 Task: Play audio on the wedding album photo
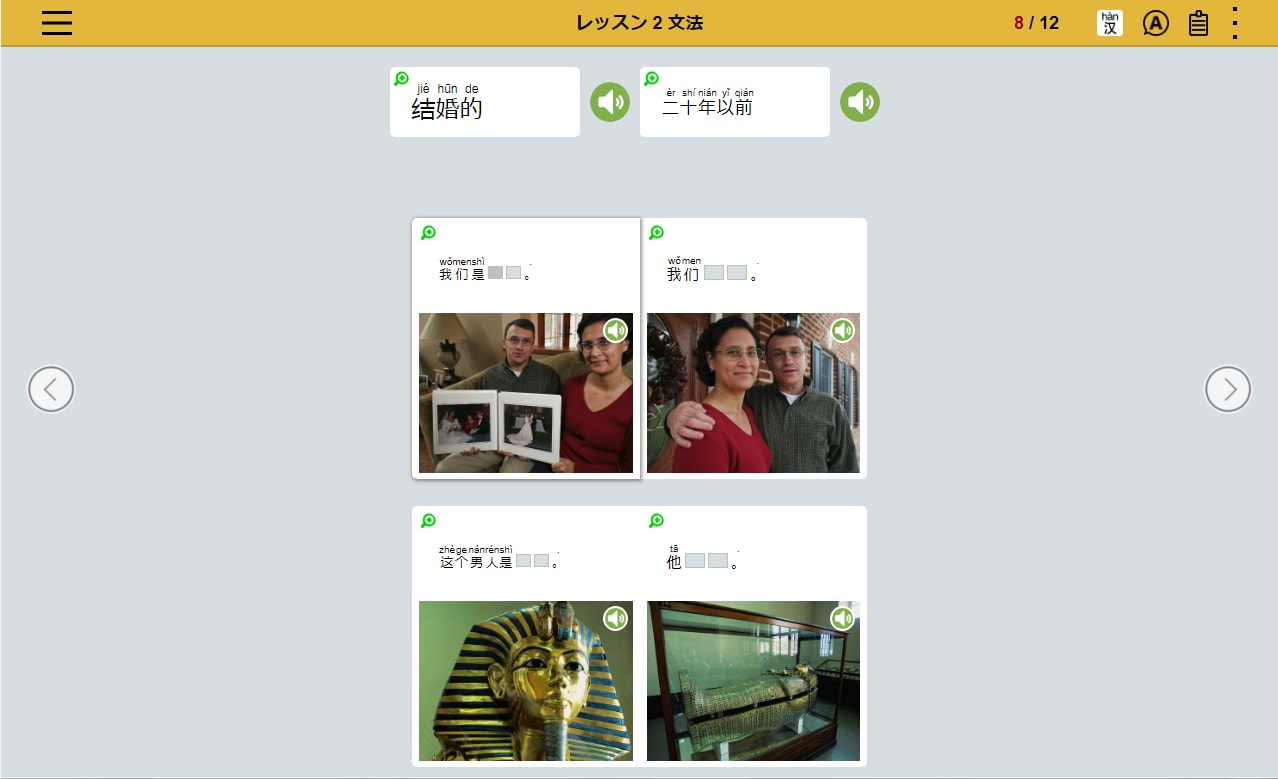[615, 331]
